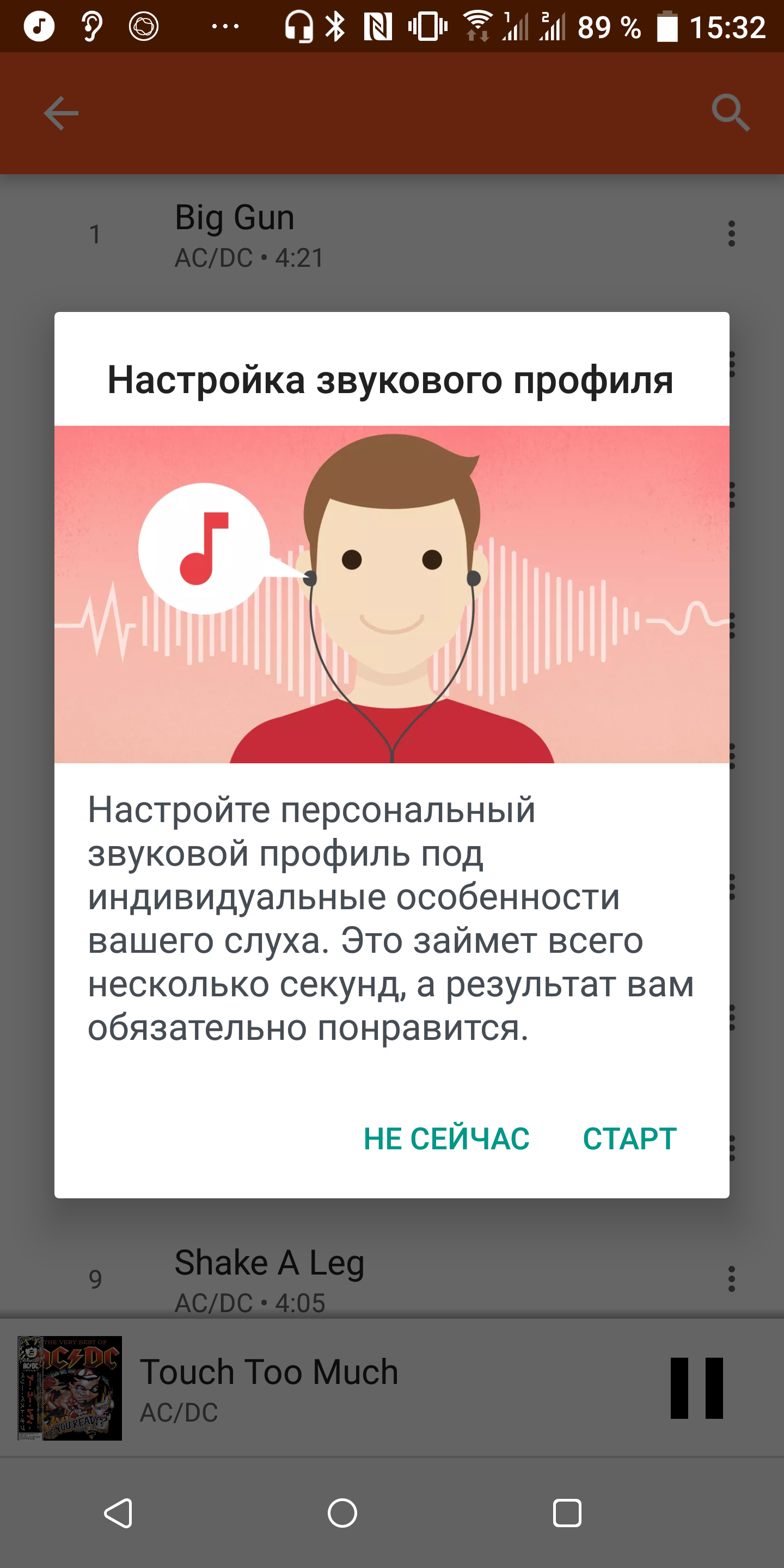Go back with the toolbar arrow
This screenshot has height=1568, width=784.
pos(61,113)
